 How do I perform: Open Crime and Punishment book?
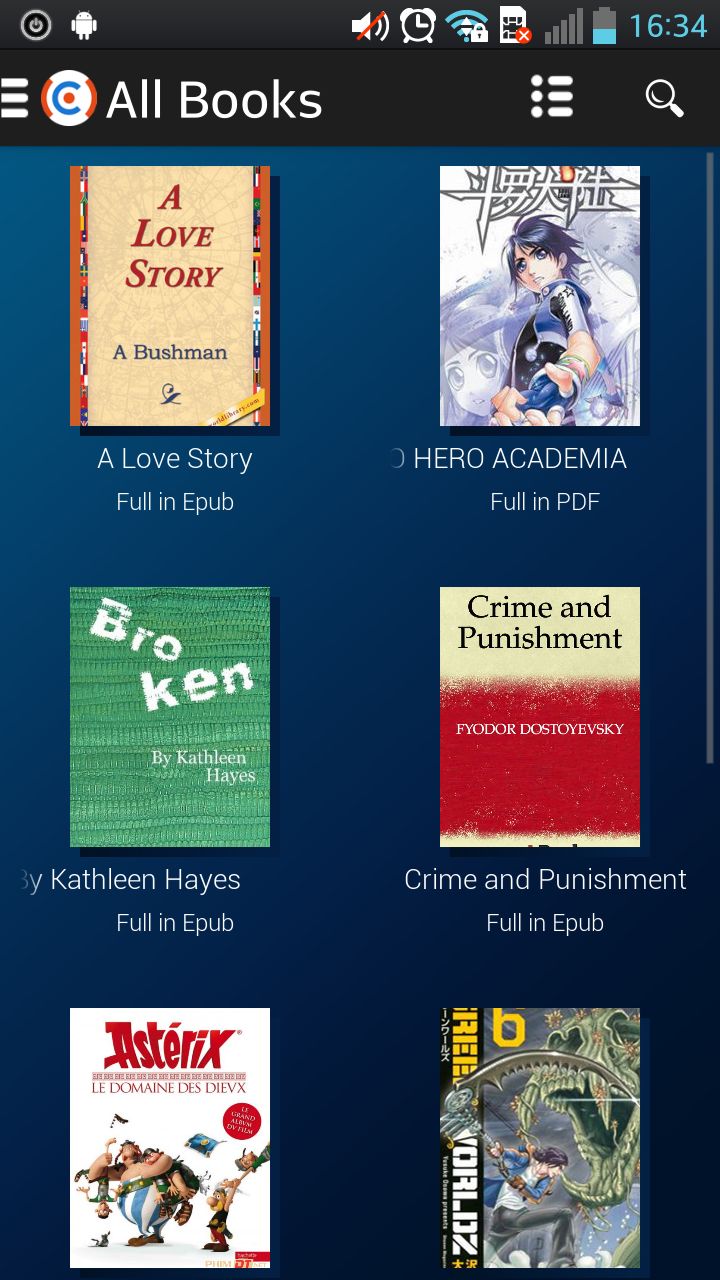coord(540,716)
